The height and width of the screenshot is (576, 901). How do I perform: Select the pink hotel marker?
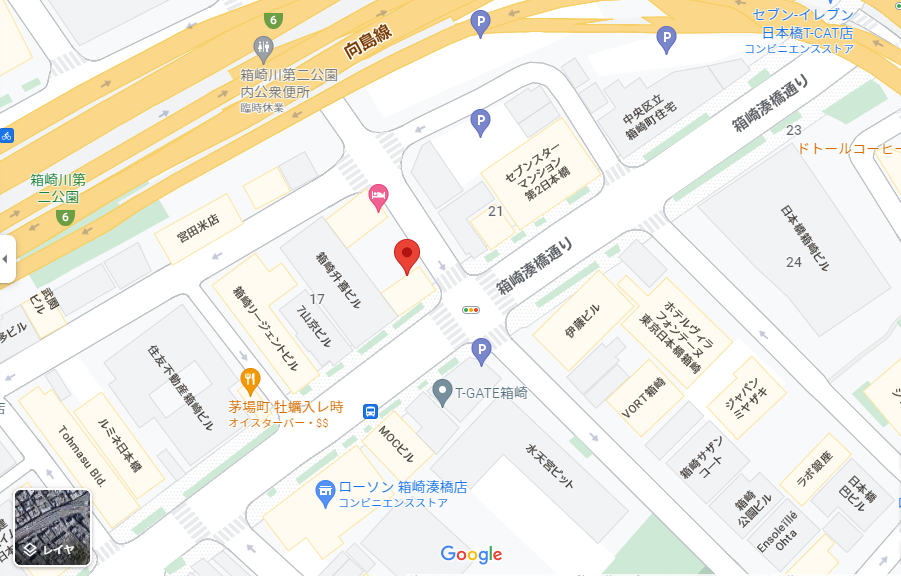[x=378, y=196]
